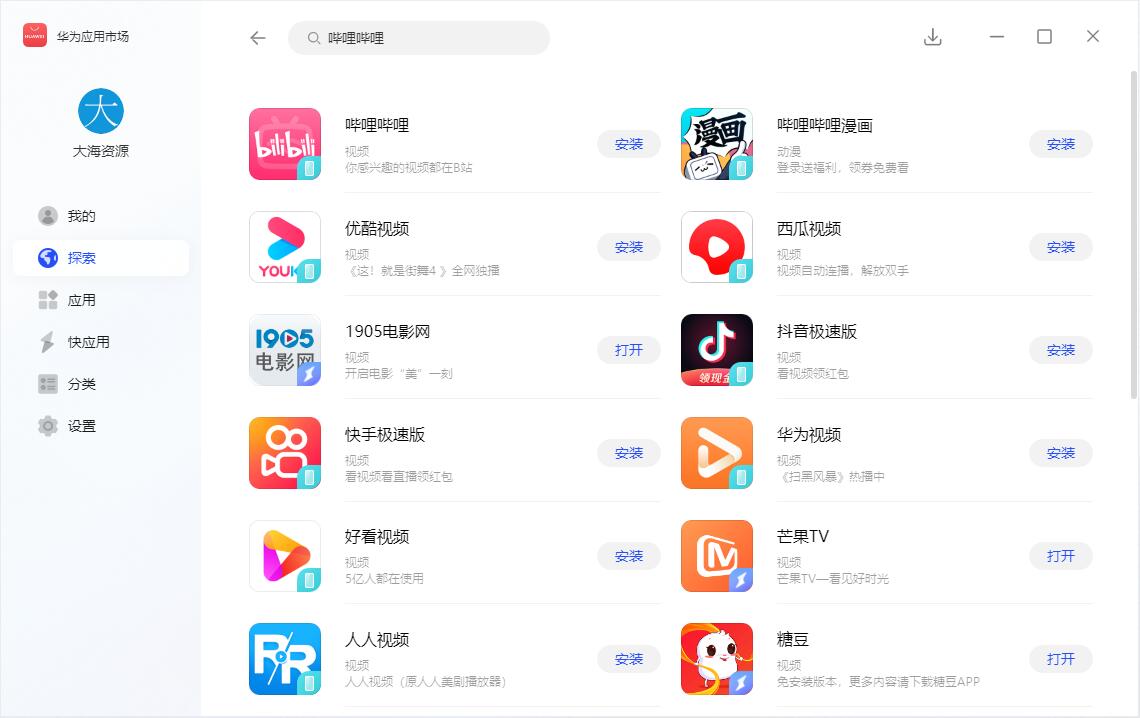Viewport: 1140px width, 718px height.
Task: Open the 西瓜视频 app icon
Action: 716,247
